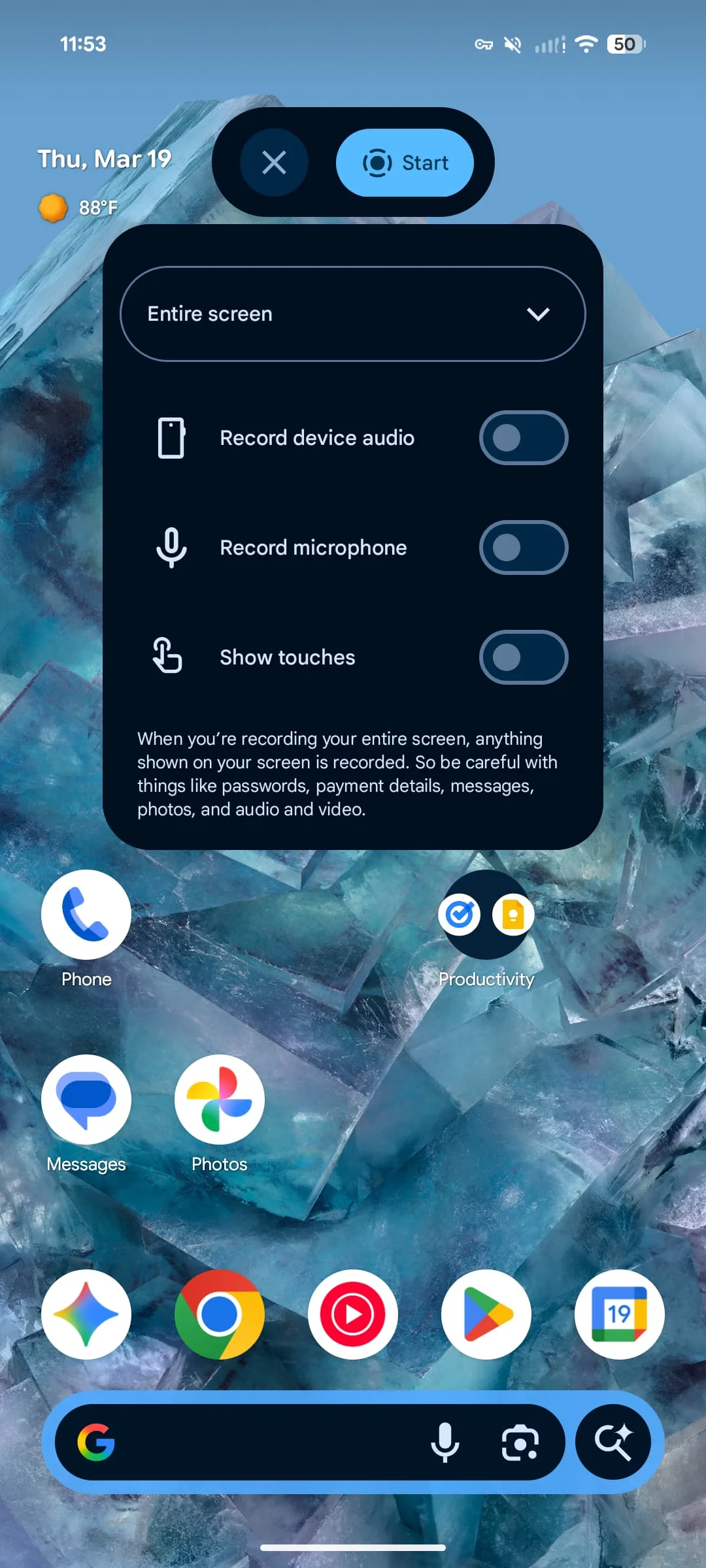Launch the Play Store
Image resolution: width=706 pixels, height=1568 pixels.
click(486, 1315)
